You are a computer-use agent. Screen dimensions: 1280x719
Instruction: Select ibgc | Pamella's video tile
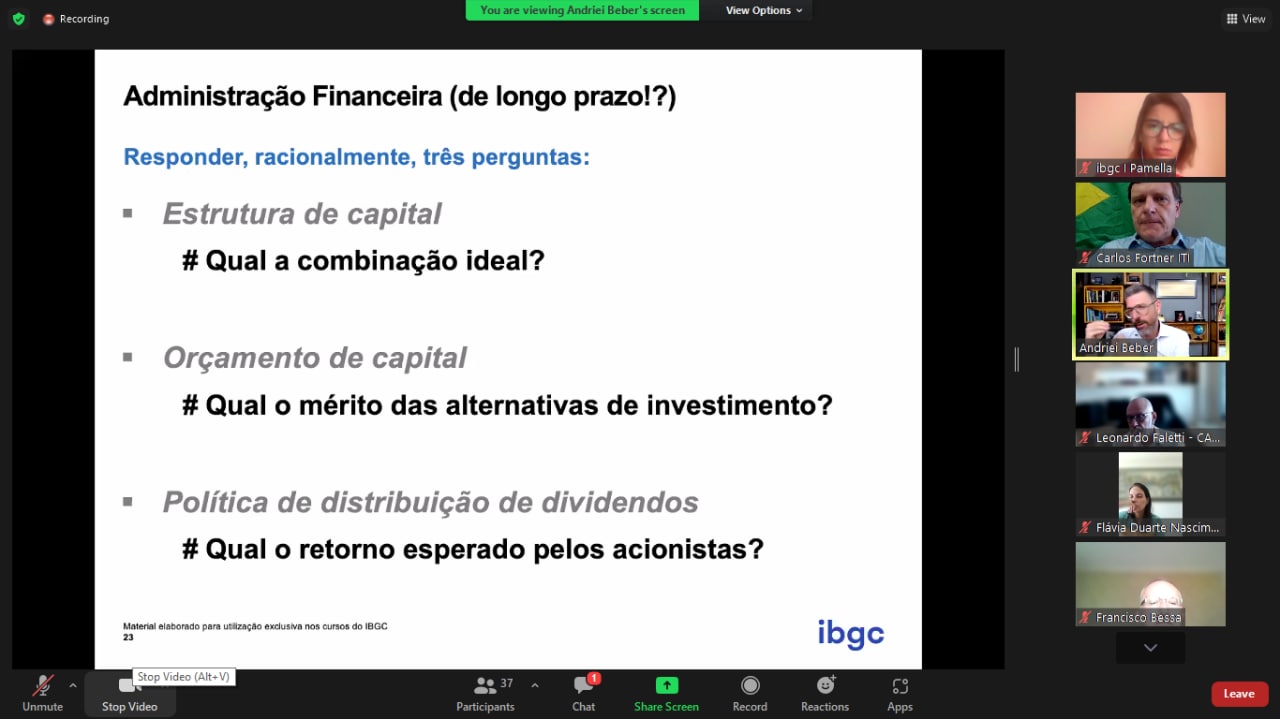(1150, 134)
